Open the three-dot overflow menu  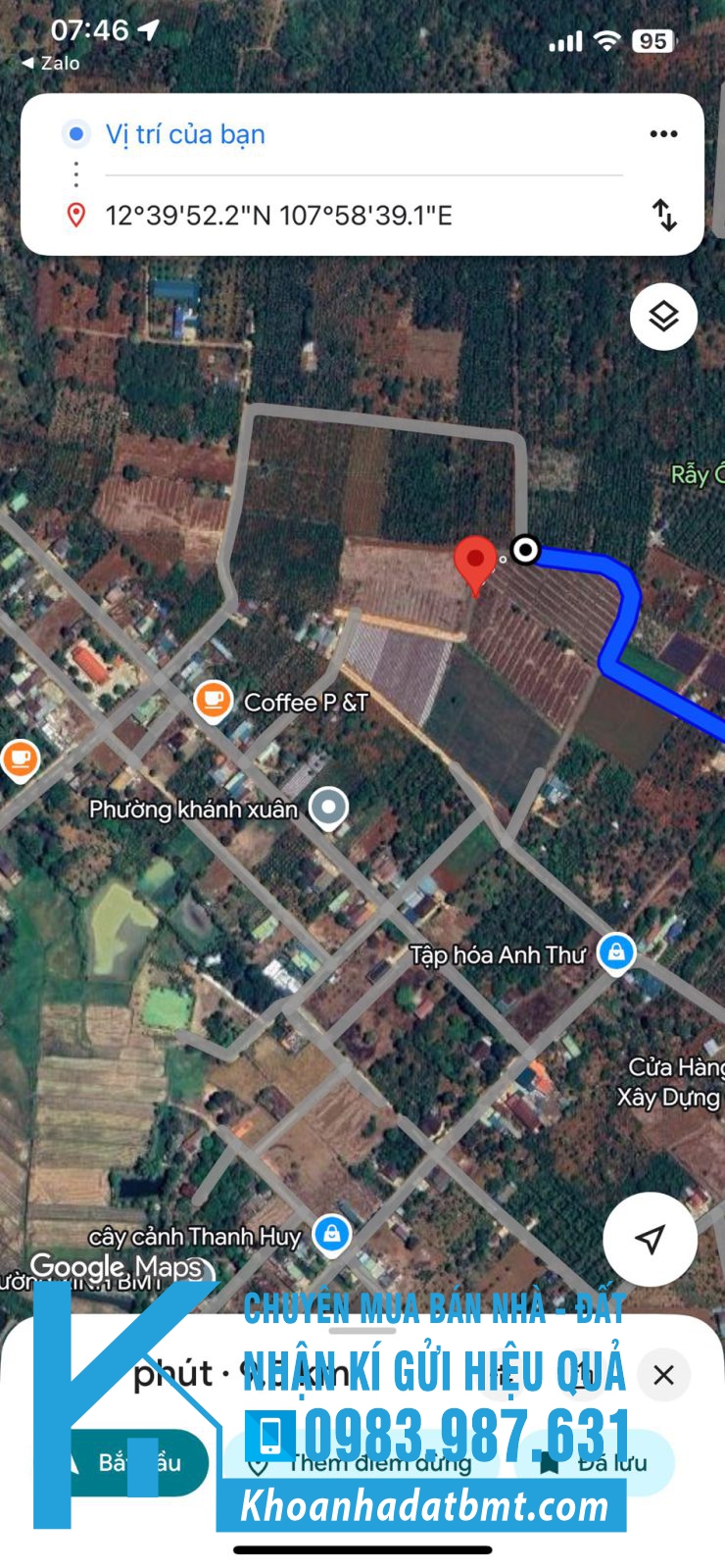coord(663,134)
